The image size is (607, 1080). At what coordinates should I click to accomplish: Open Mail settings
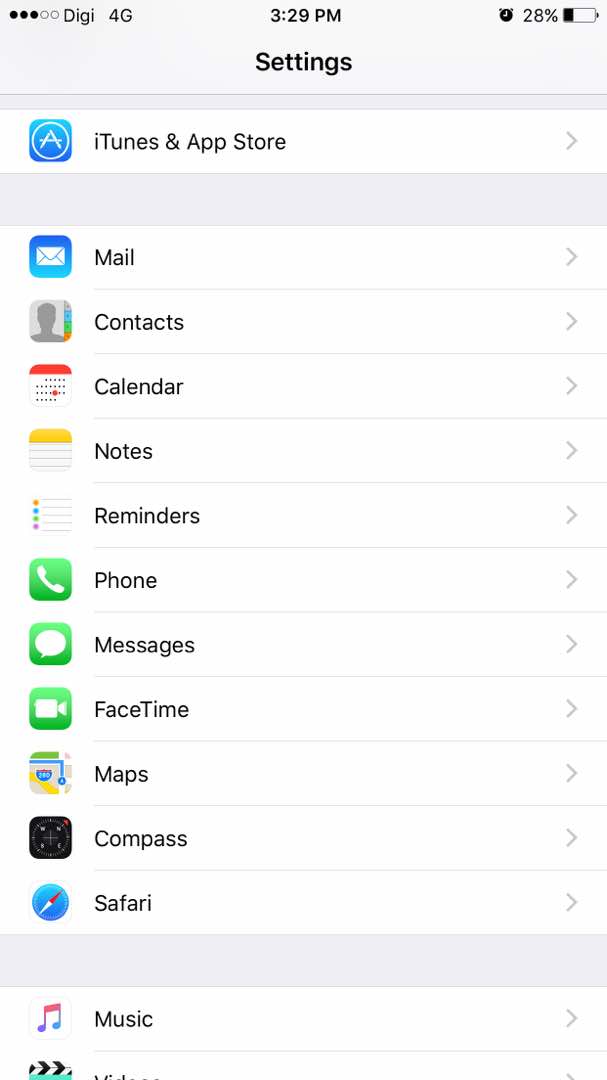pyautogui.click(x=303, y=258)
